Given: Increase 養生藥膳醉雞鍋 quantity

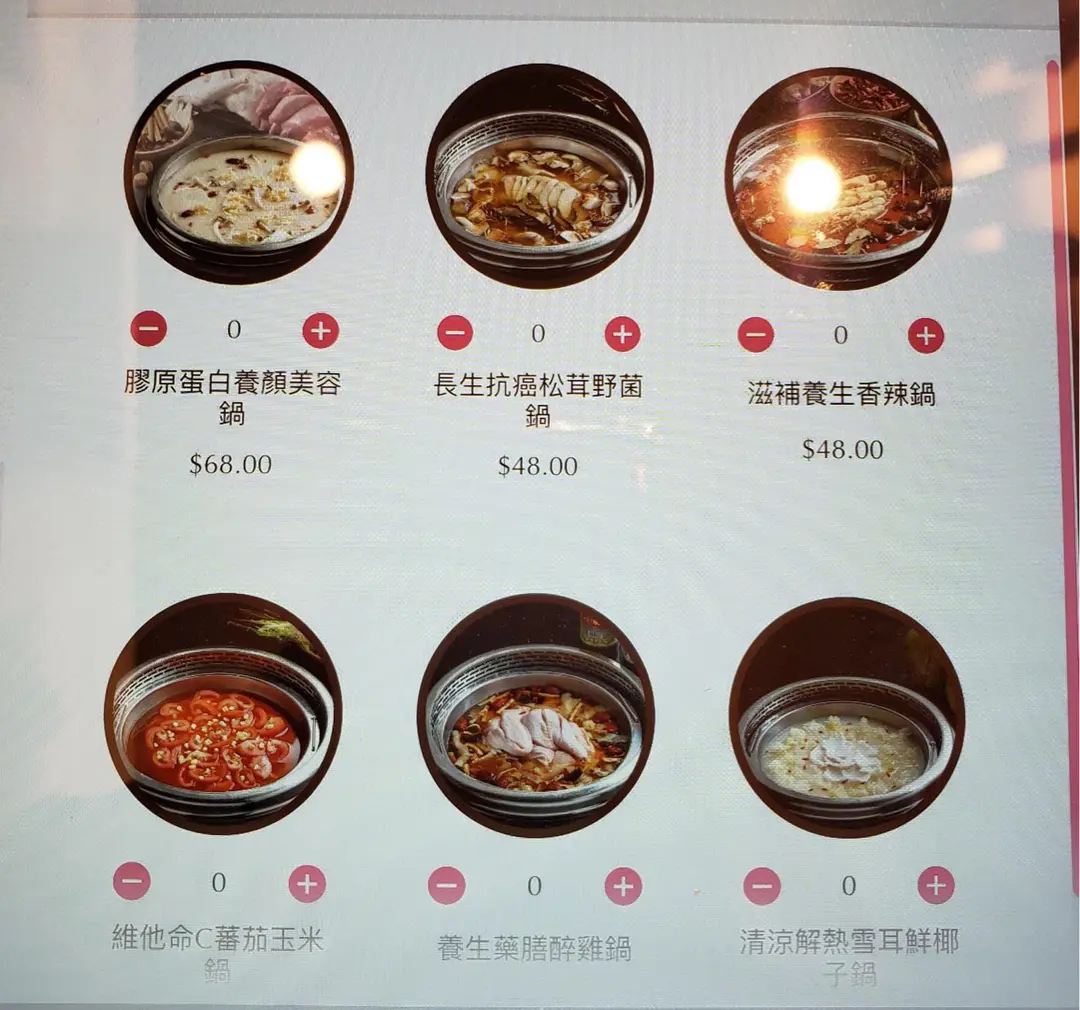Looking at the screenshot, I should click(622, 886).
